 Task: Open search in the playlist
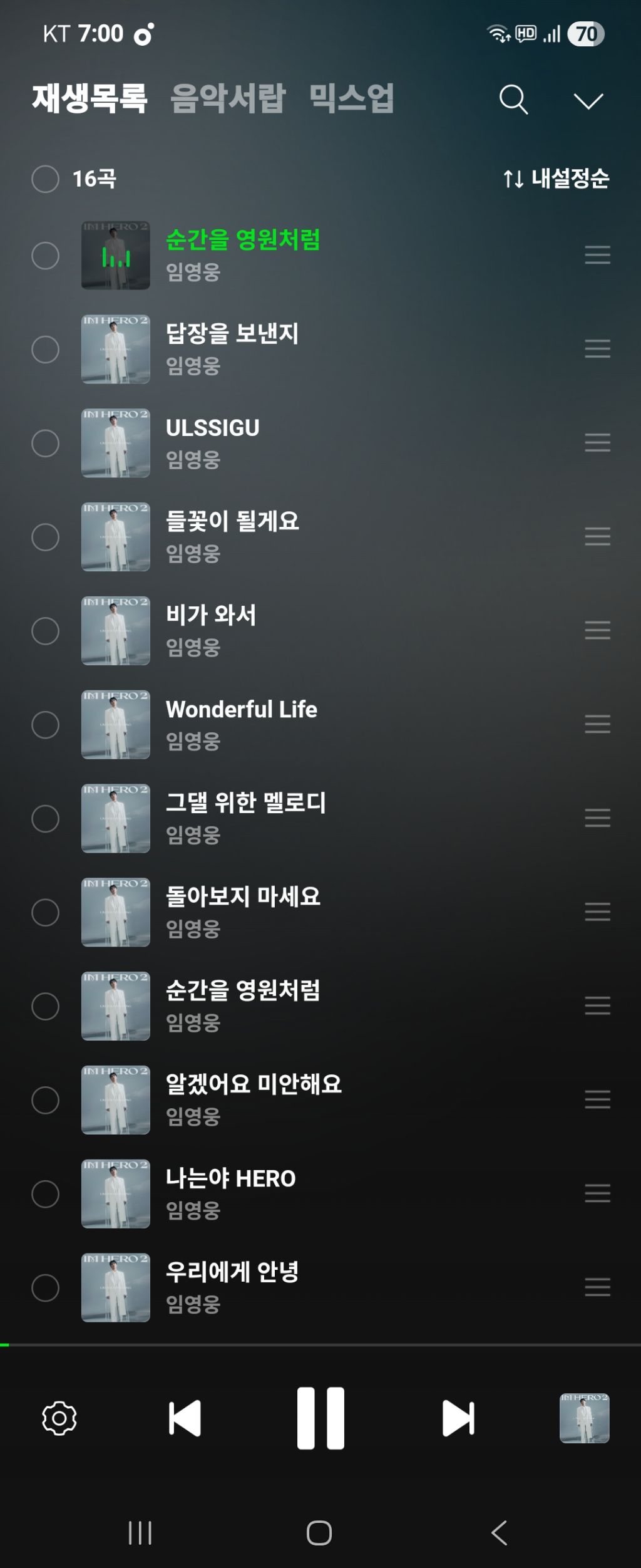[513, 100]
